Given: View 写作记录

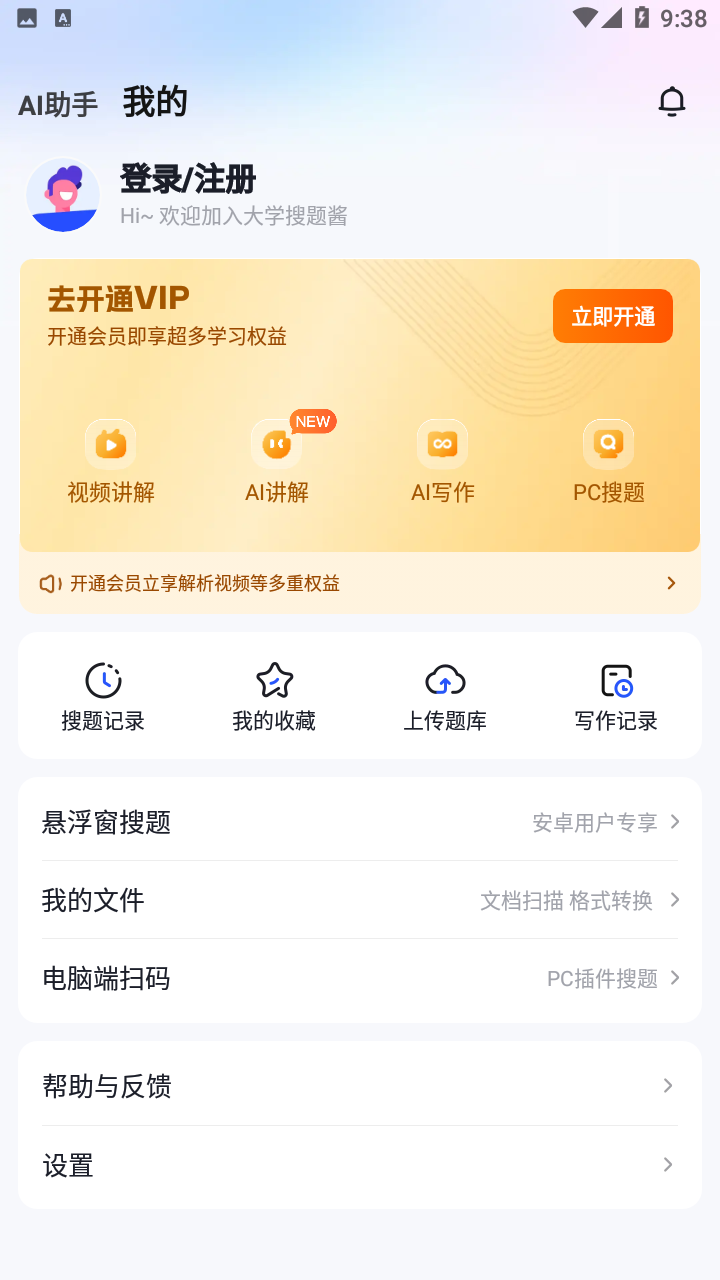Looking at the screenshot, I should pos(616,696).
